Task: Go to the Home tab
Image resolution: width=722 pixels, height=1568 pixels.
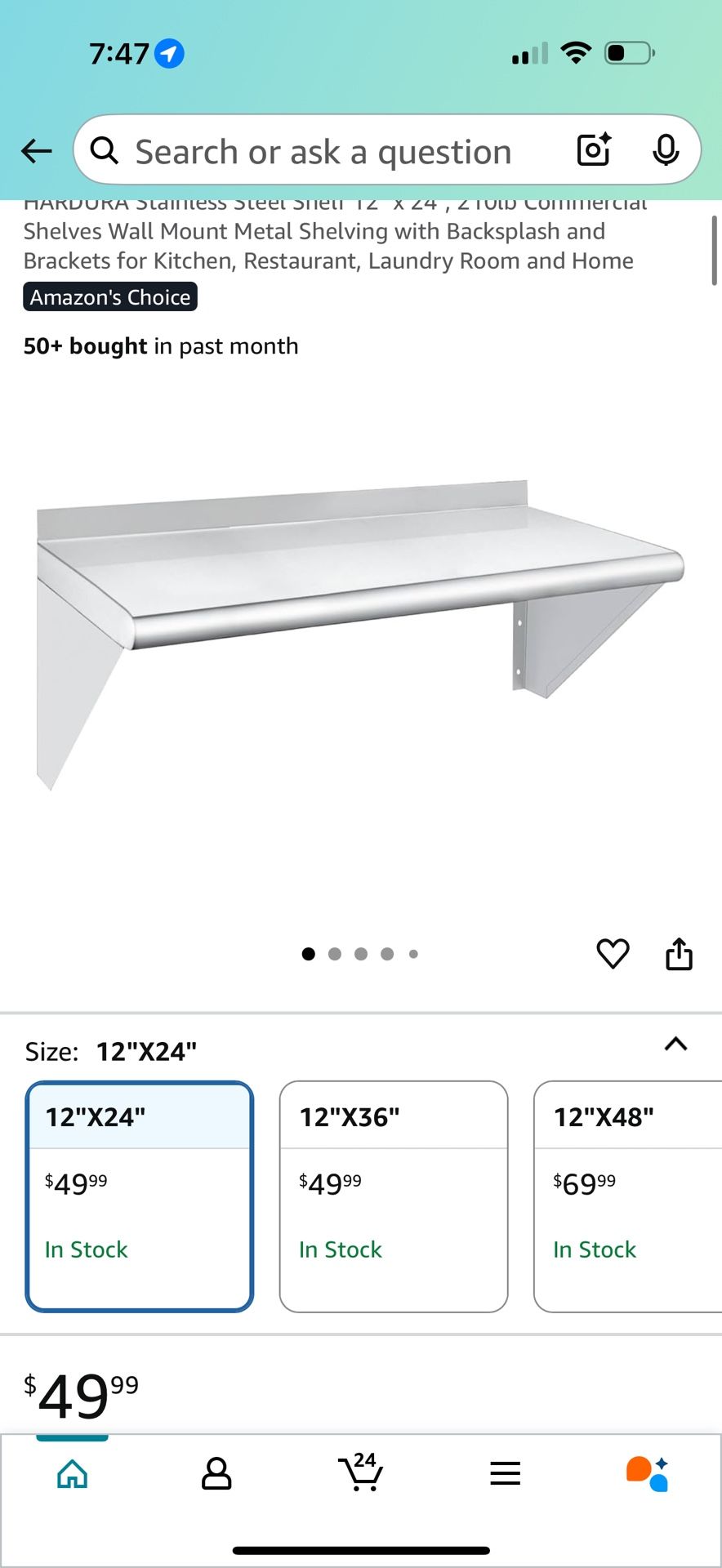Action: tap(72, 1473)
